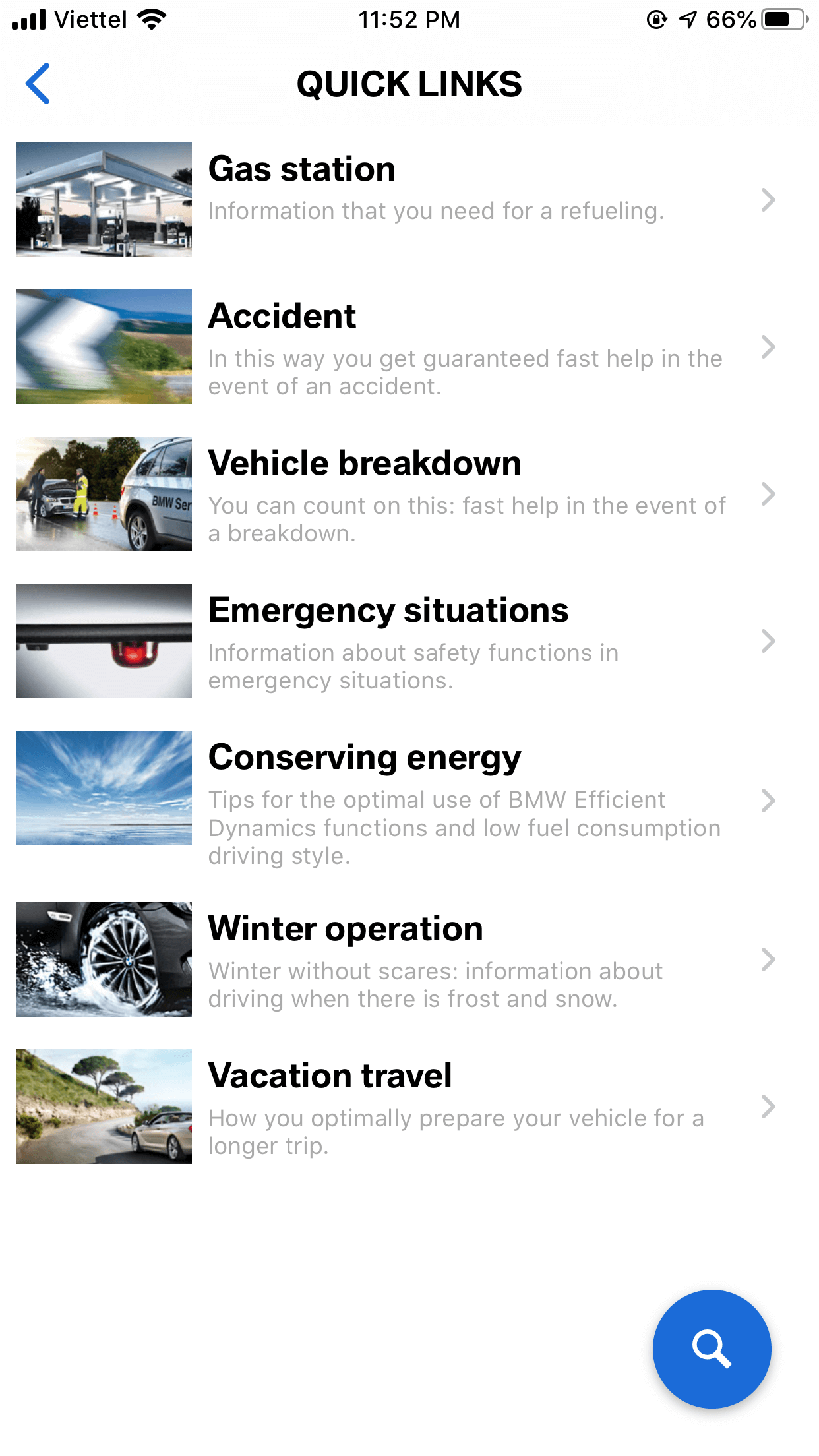This screenshot has height=1456, width=819.
Task: Open Gas station refueling info
Action: pyautogui.click(x=409, y=200)
